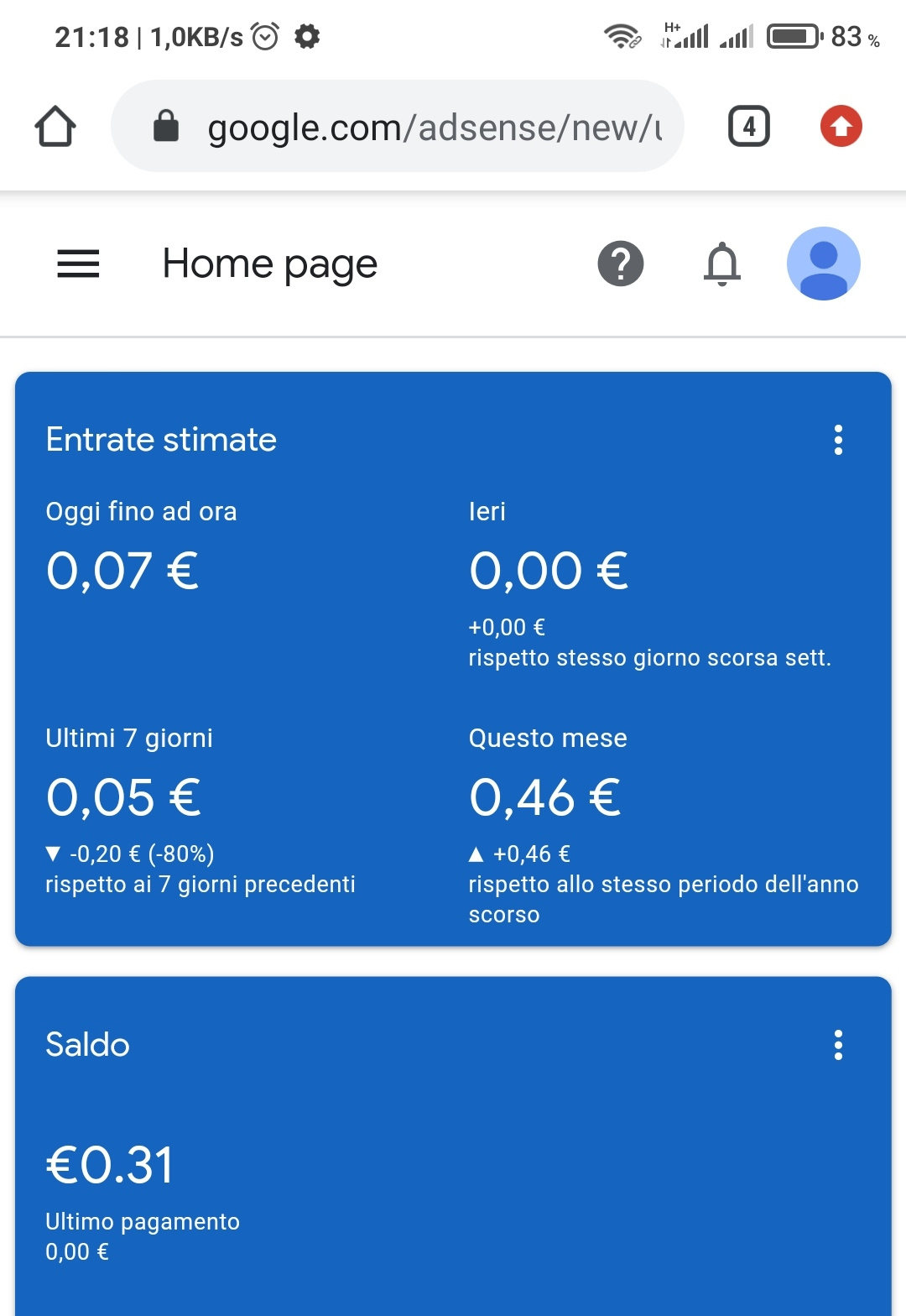Screen dimensions: 906x1316
Task: Open the notifications bell
Action: [x=721, y=264]
